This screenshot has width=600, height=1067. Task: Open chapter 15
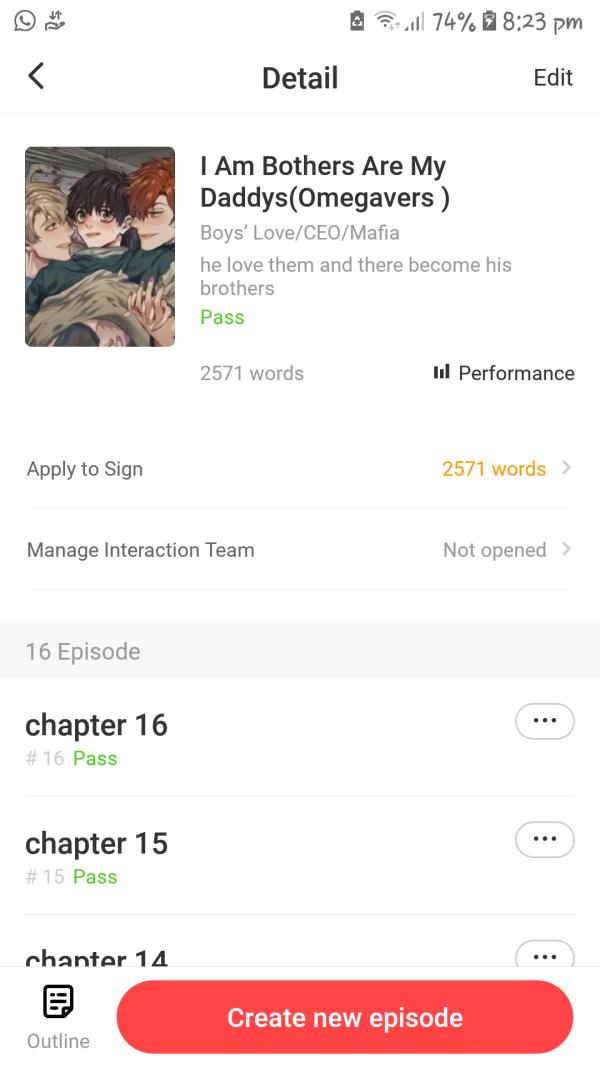pos(96,843)
